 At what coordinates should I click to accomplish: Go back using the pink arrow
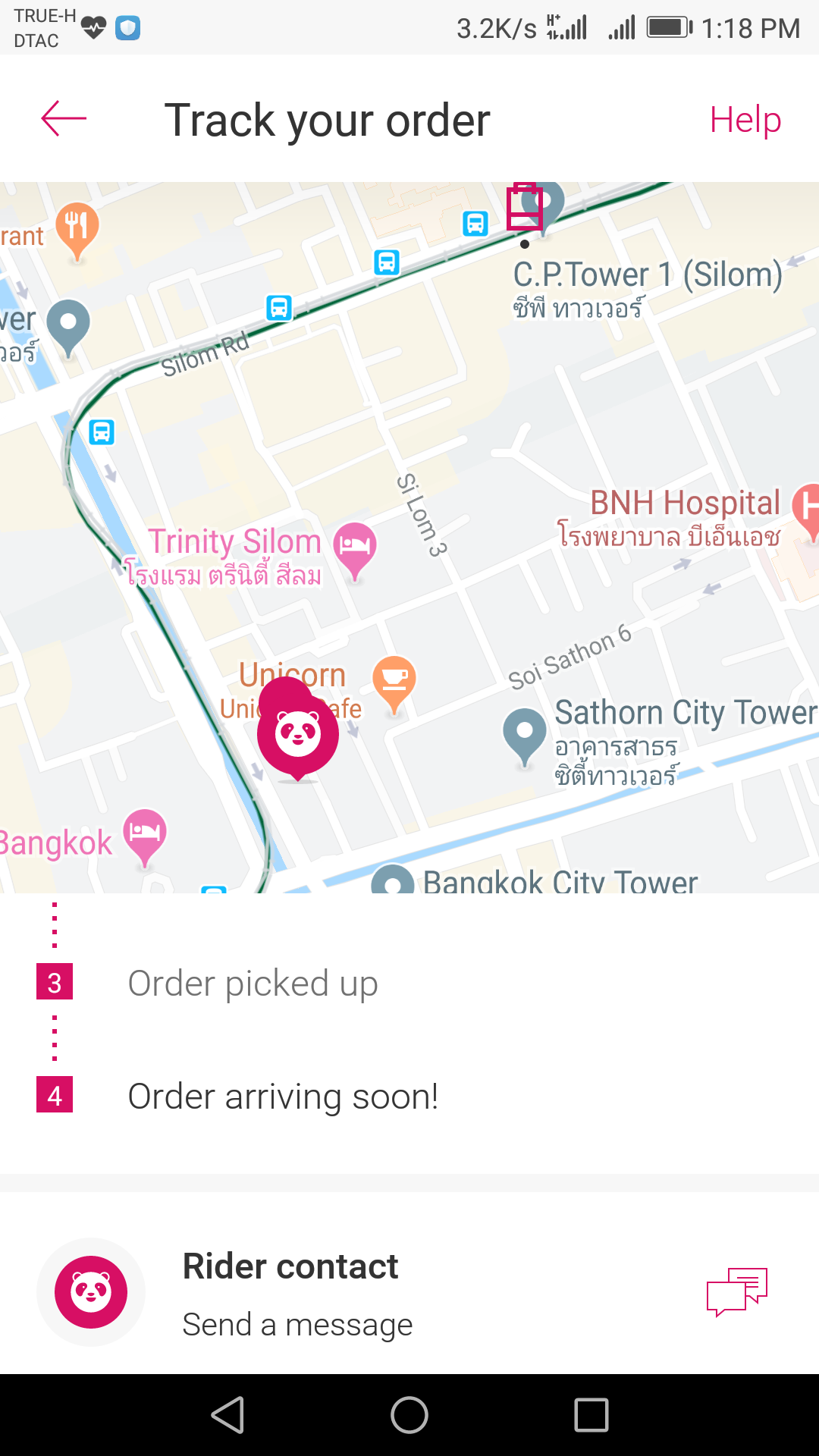(x=64, y=119)
